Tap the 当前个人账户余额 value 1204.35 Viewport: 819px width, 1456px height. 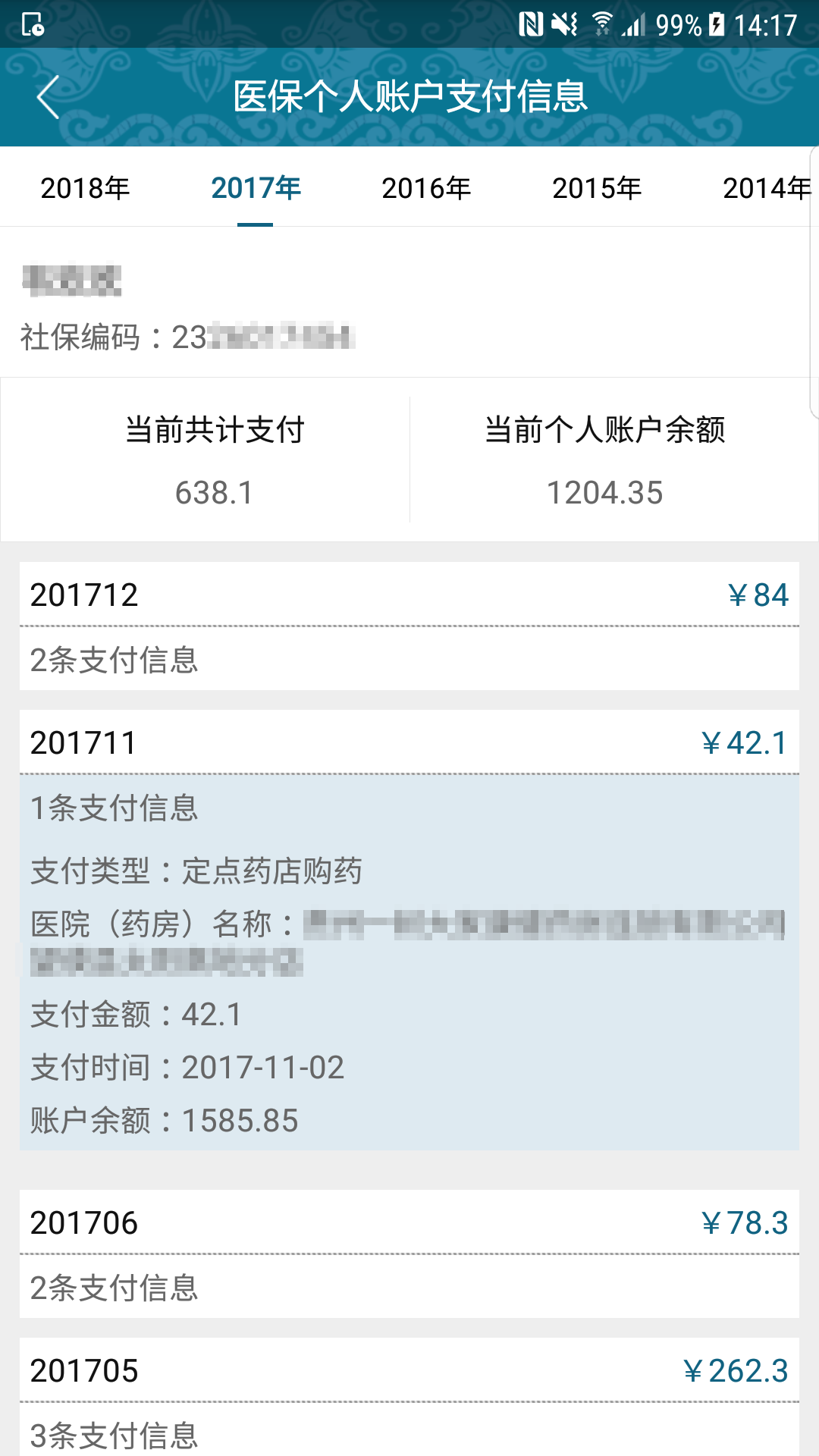tap(607, 493)
